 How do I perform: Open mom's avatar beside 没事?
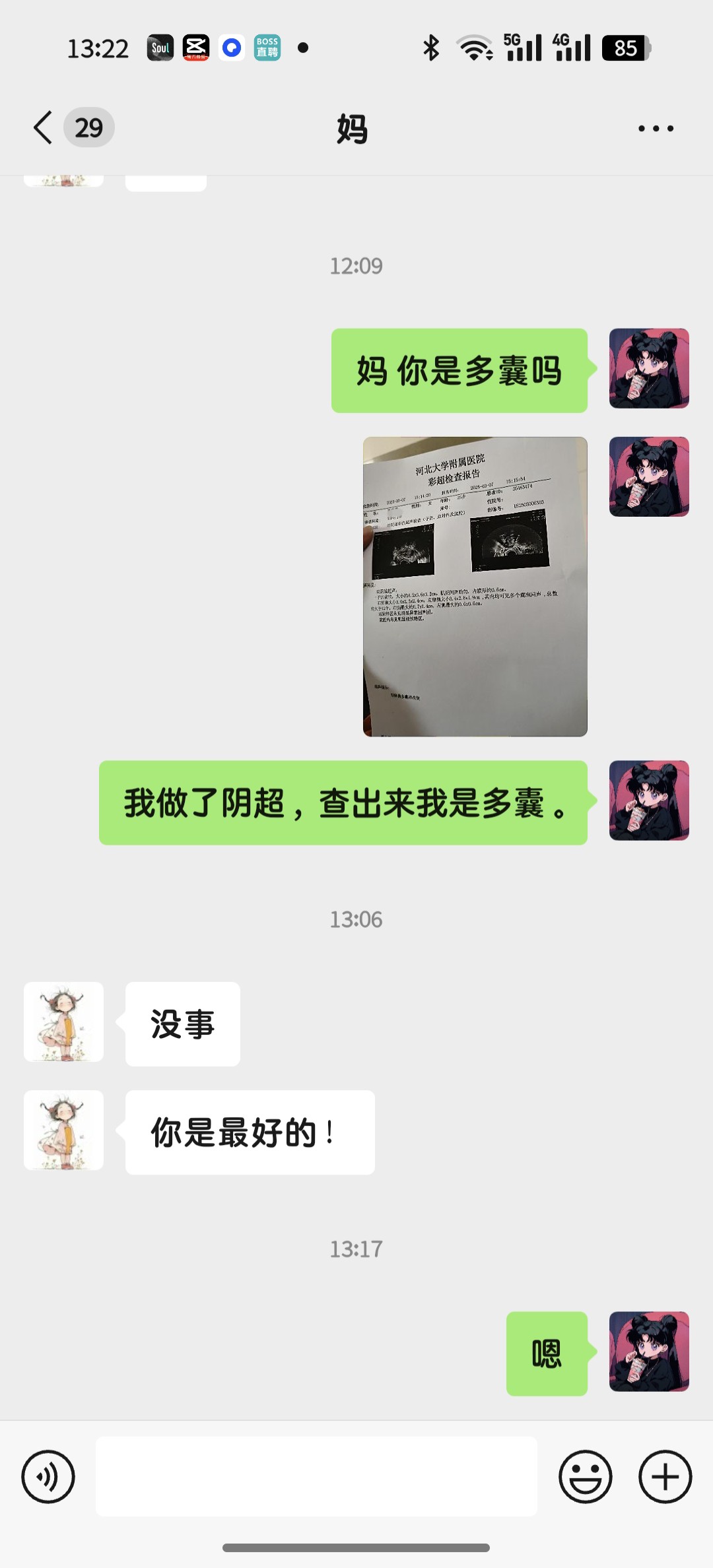click(x=63, y=1022)
